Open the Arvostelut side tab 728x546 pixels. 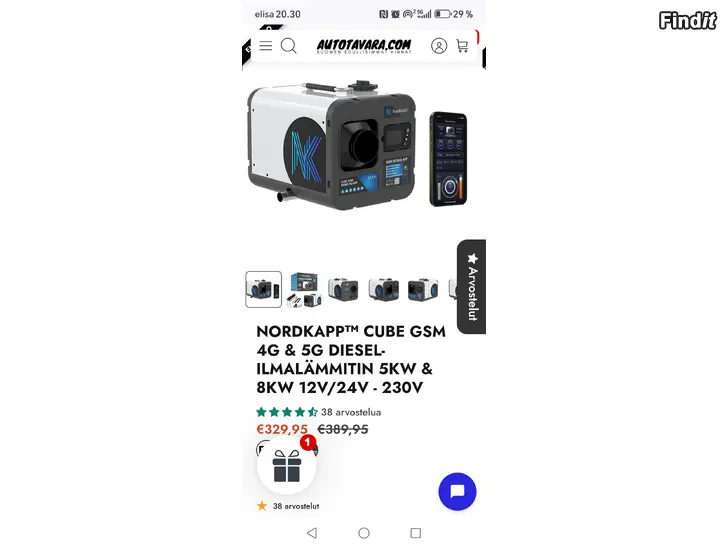click(472, 286)
